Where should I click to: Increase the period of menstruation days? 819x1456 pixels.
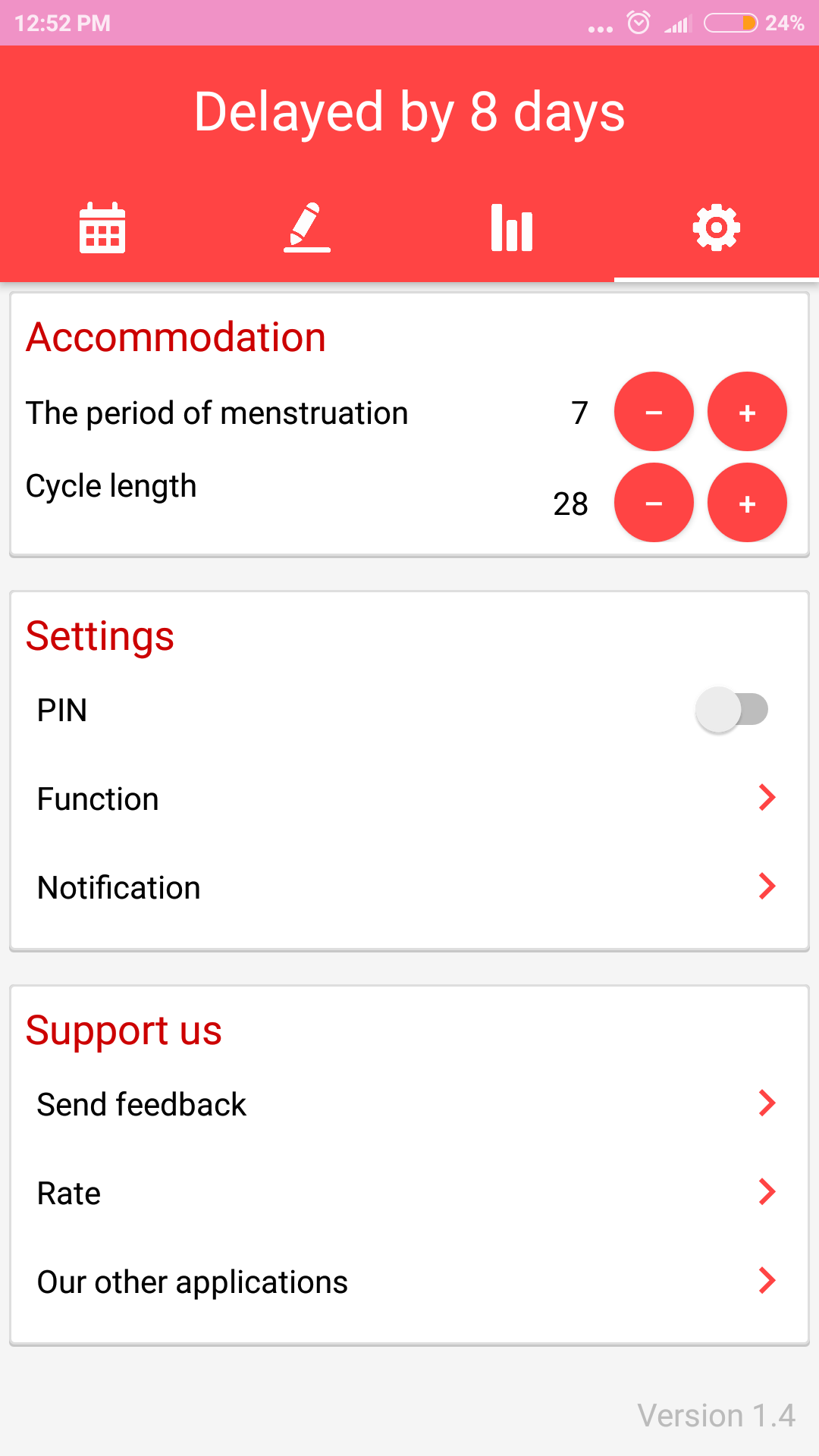click(x=747, y=412)
